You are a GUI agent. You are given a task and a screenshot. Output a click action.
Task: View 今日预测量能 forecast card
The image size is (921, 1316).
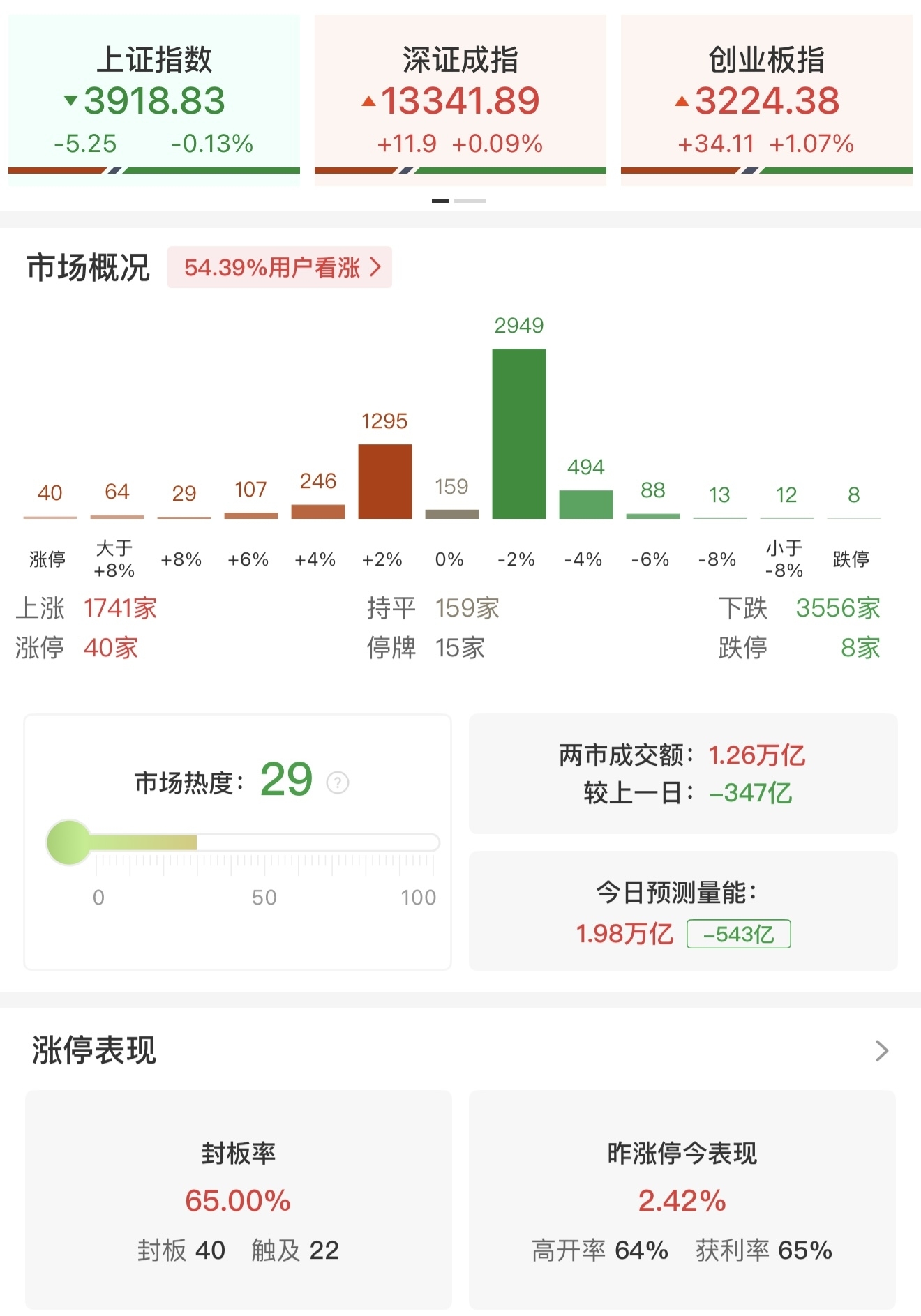(x=682, y=911)
